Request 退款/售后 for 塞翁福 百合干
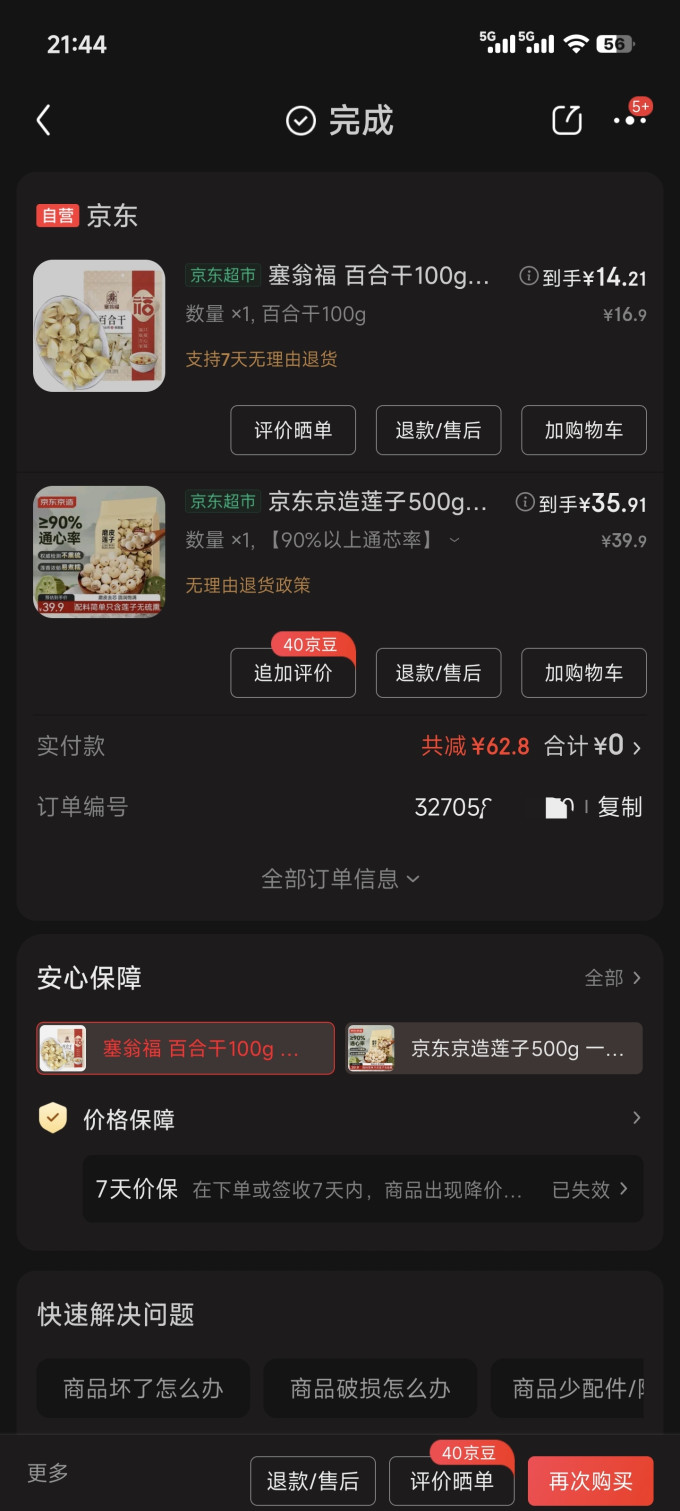 [x=438, y=430]
